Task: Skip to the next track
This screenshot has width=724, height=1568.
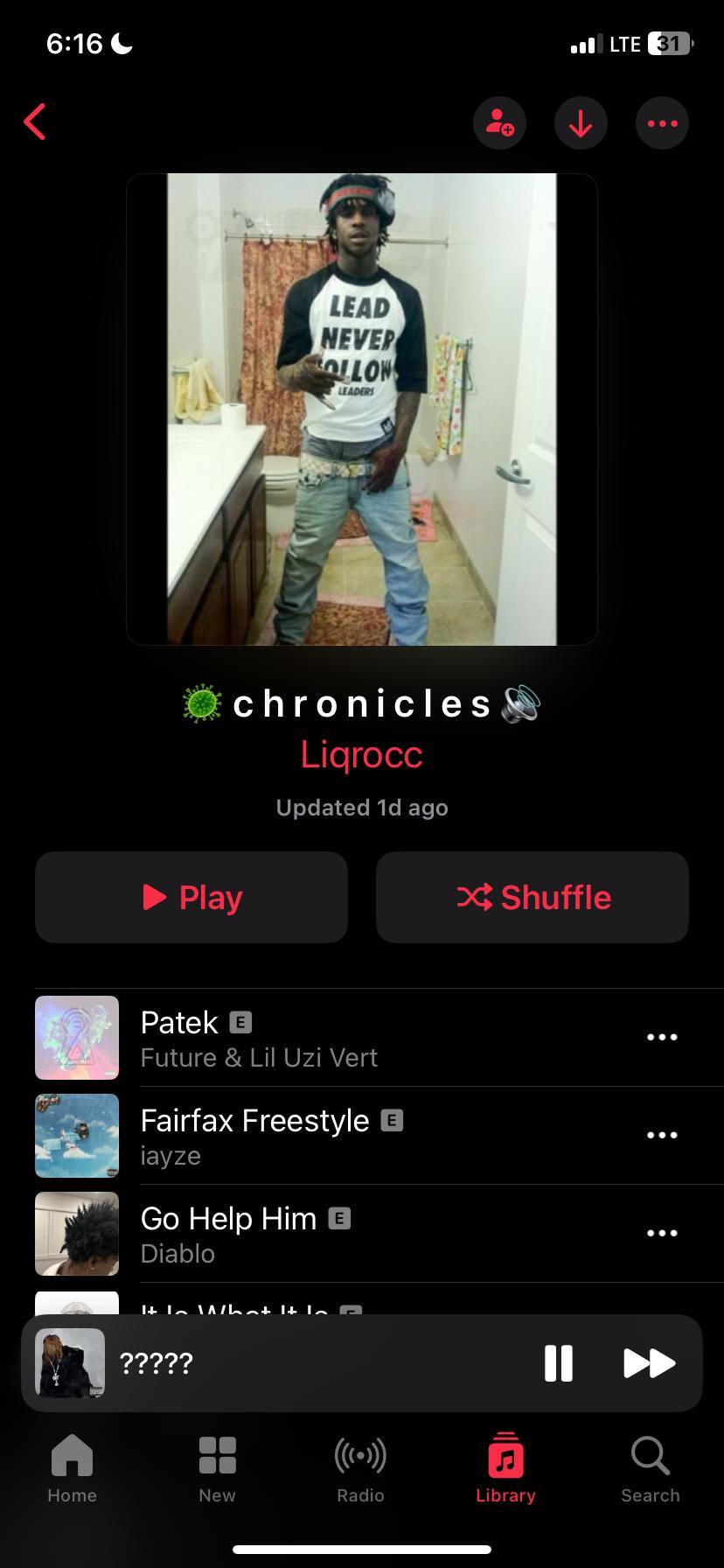Action: pyautogui.click(x=649, y=1363)
